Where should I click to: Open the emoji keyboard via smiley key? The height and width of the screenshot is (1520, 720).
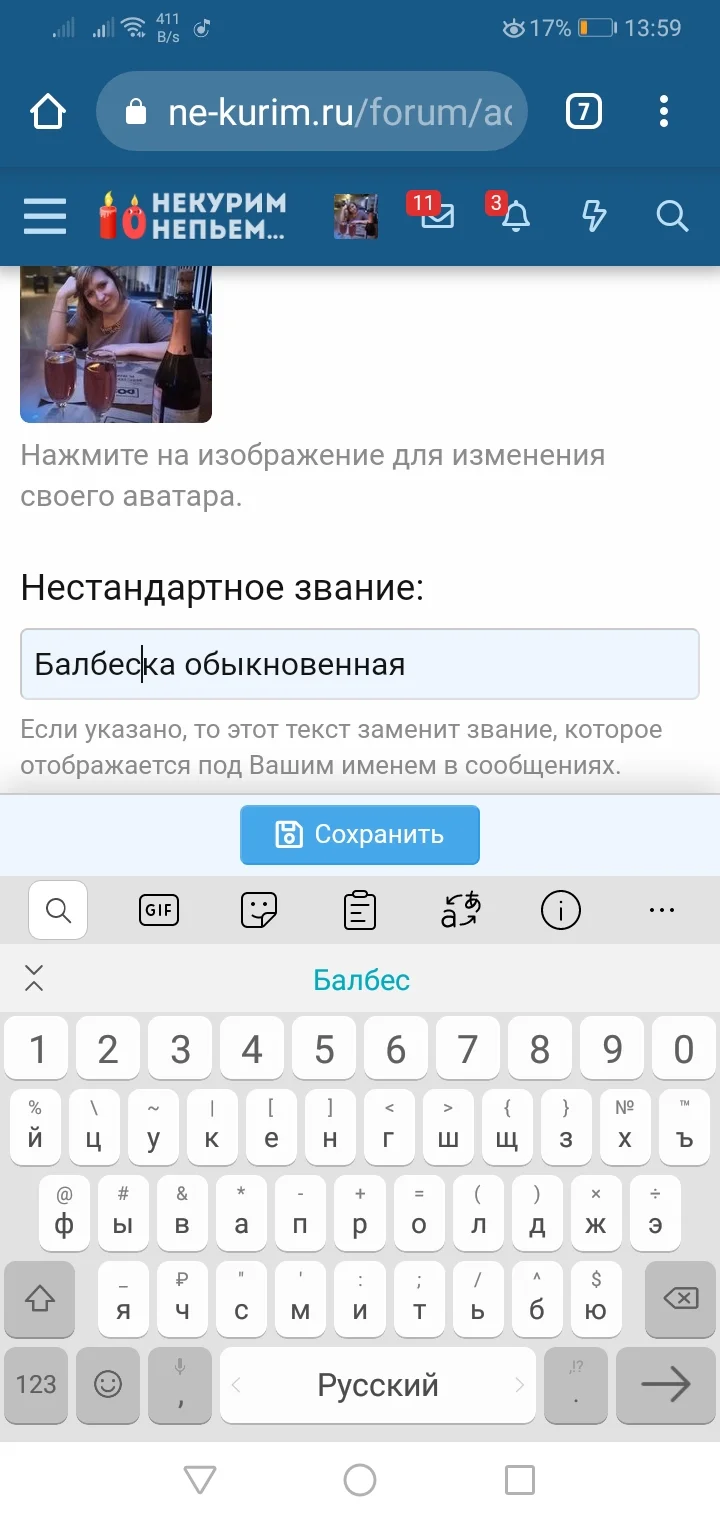[x=106, y=1385]
